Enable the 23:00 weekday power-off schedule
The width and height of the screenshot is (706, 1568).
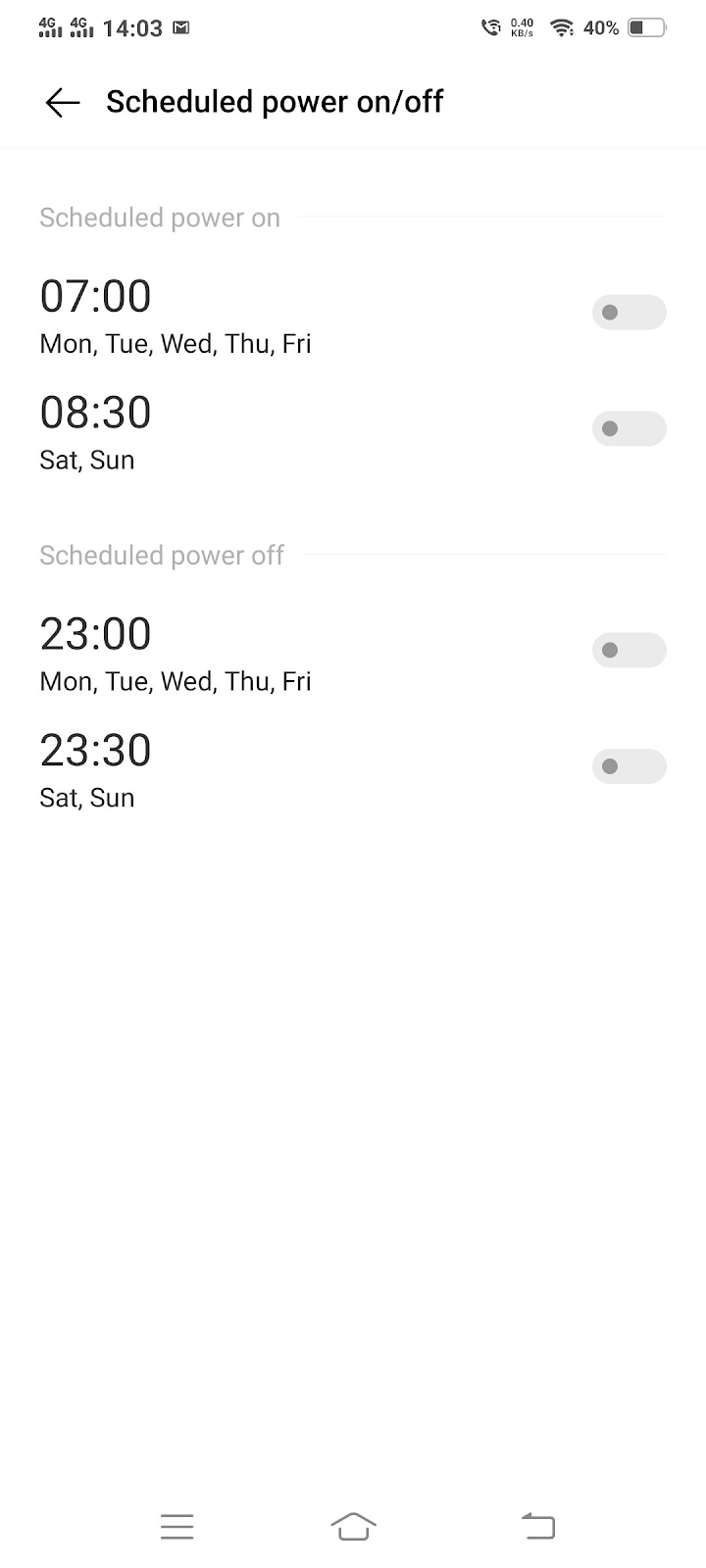pos(629,649)
